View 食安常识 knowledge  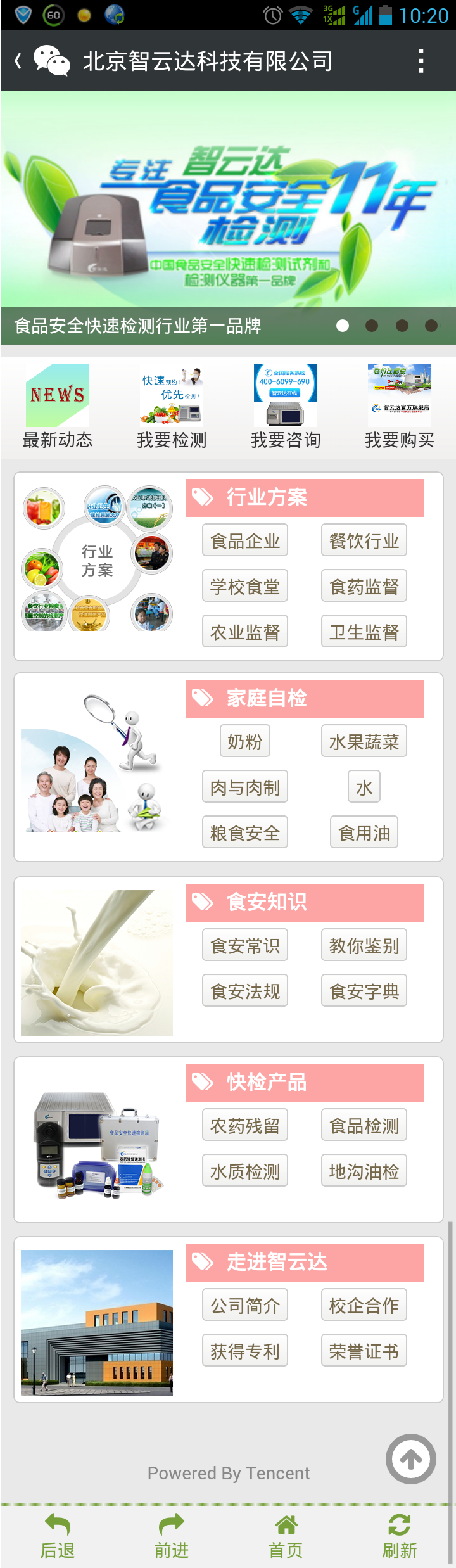pyautogui.click(x=245, y=945)
